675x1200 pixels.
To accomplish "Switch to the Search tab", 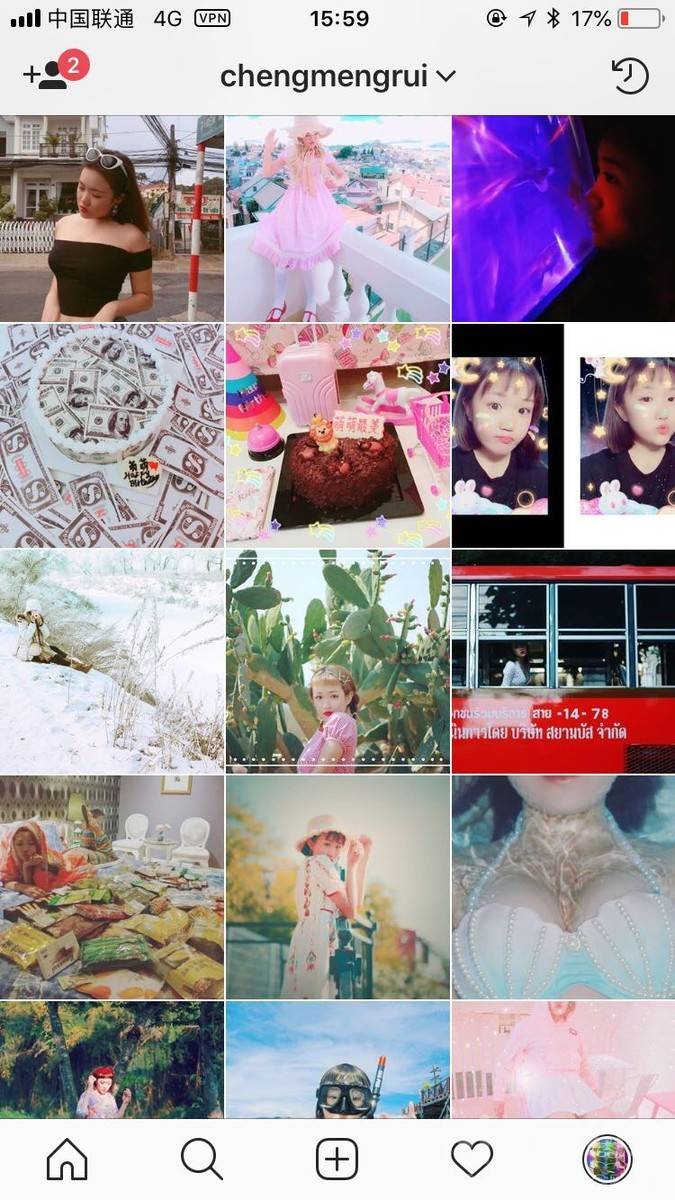I will (x=201, y=1160).
